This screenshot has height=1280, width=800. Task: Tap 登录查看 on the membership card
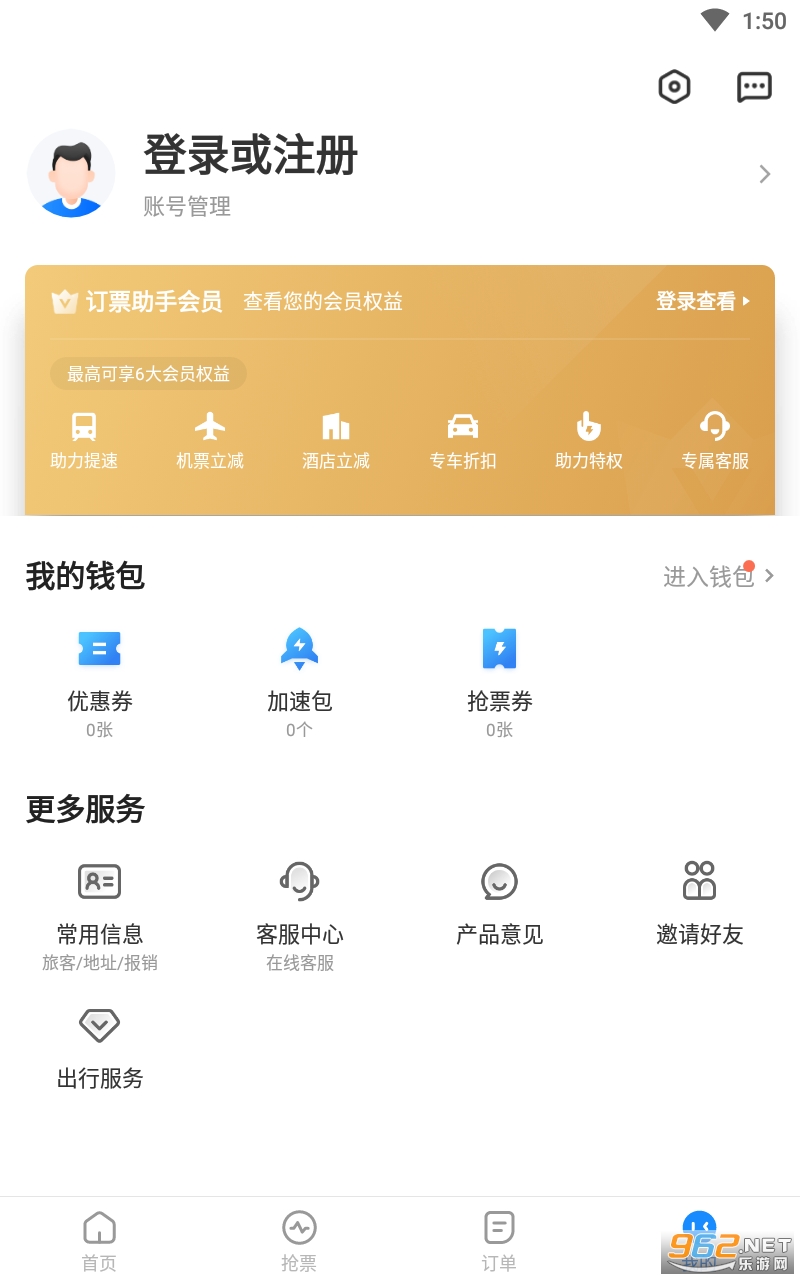click(702, 301)
